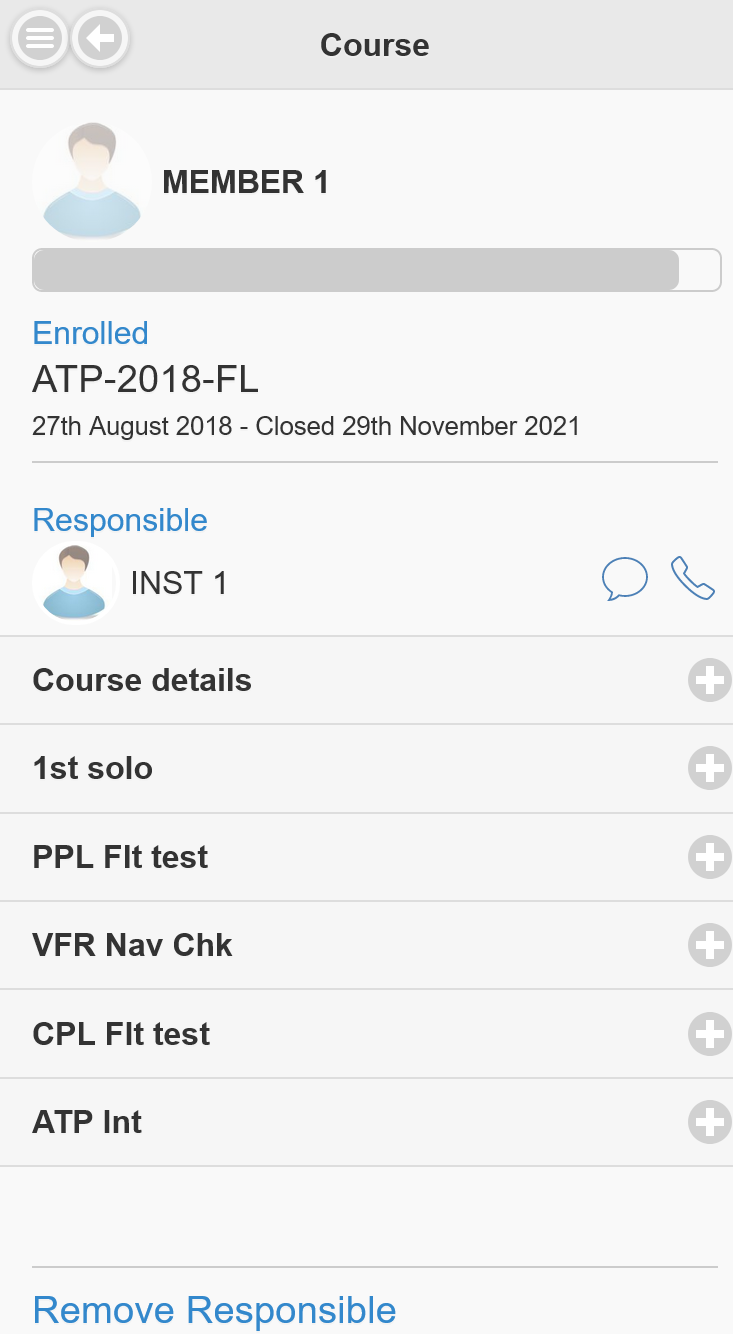Call INST 1 with the phone icon
This screenshot has height=1334, width=733.
[692, 579]
